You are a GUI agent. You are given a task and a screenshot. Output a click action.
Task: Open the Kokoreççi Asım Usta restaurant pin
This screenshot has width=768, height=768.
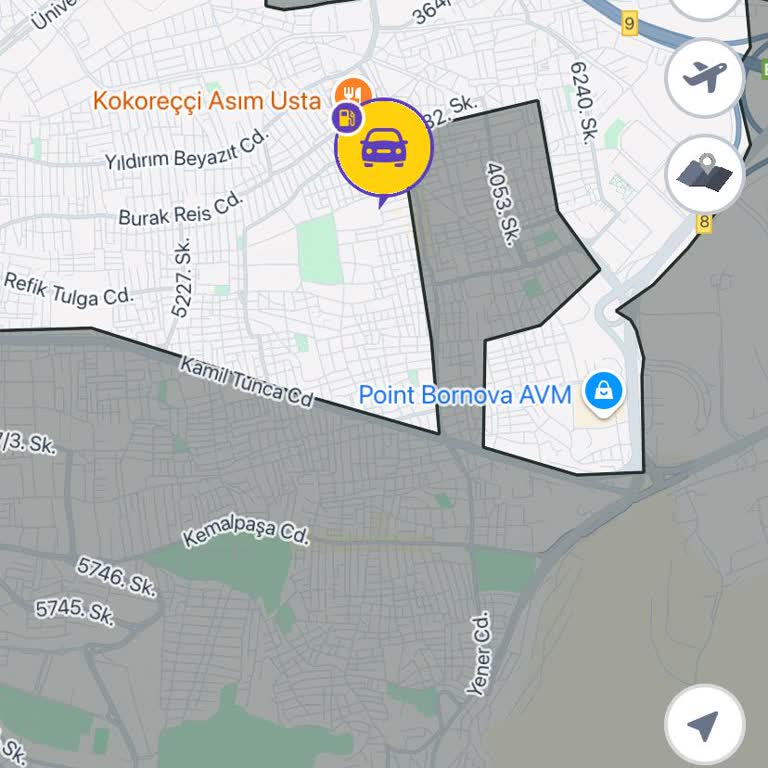351,90
